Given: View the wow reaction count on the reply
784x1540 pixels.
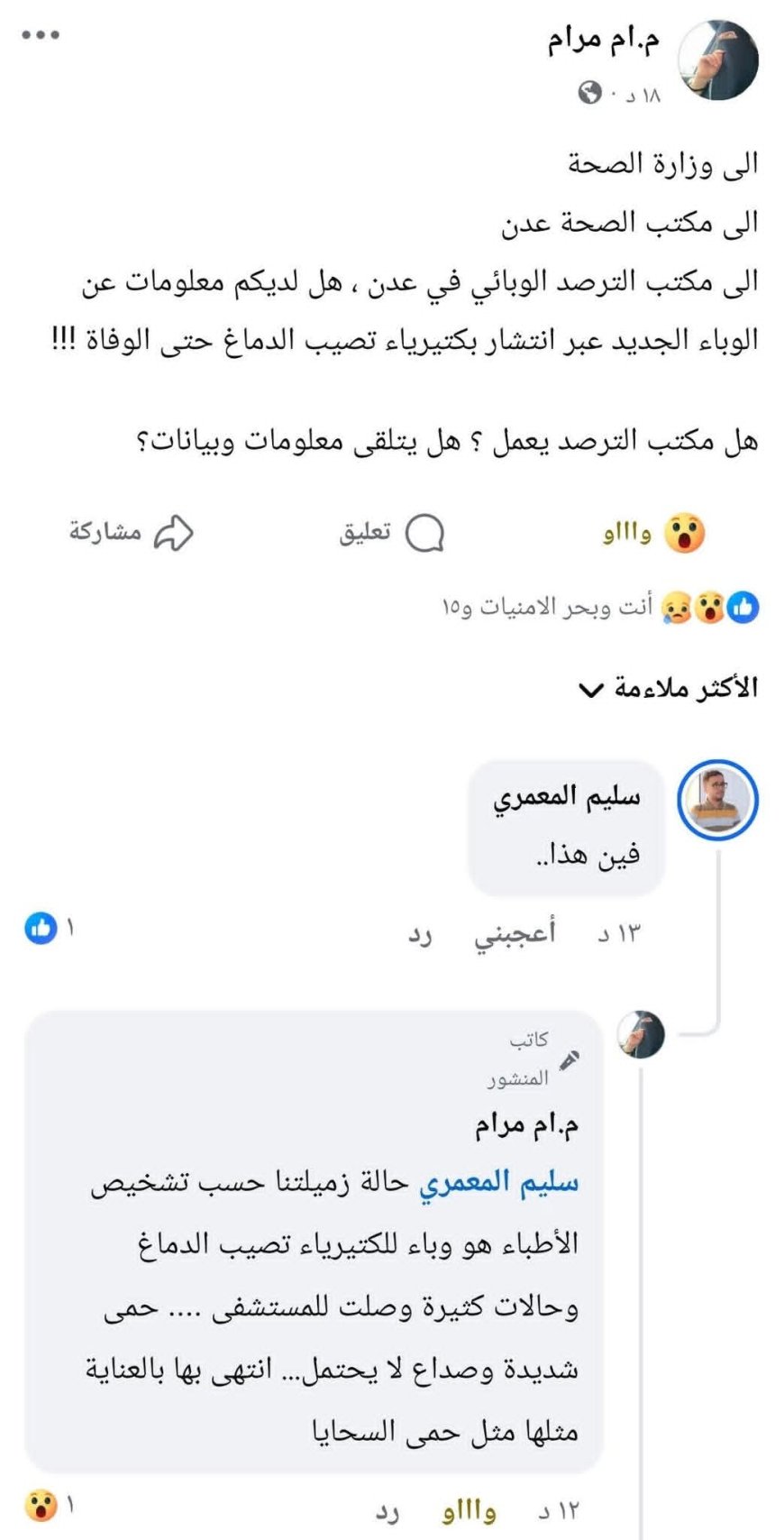Looking at the screenshot, I should click(x=50, y=1505).
